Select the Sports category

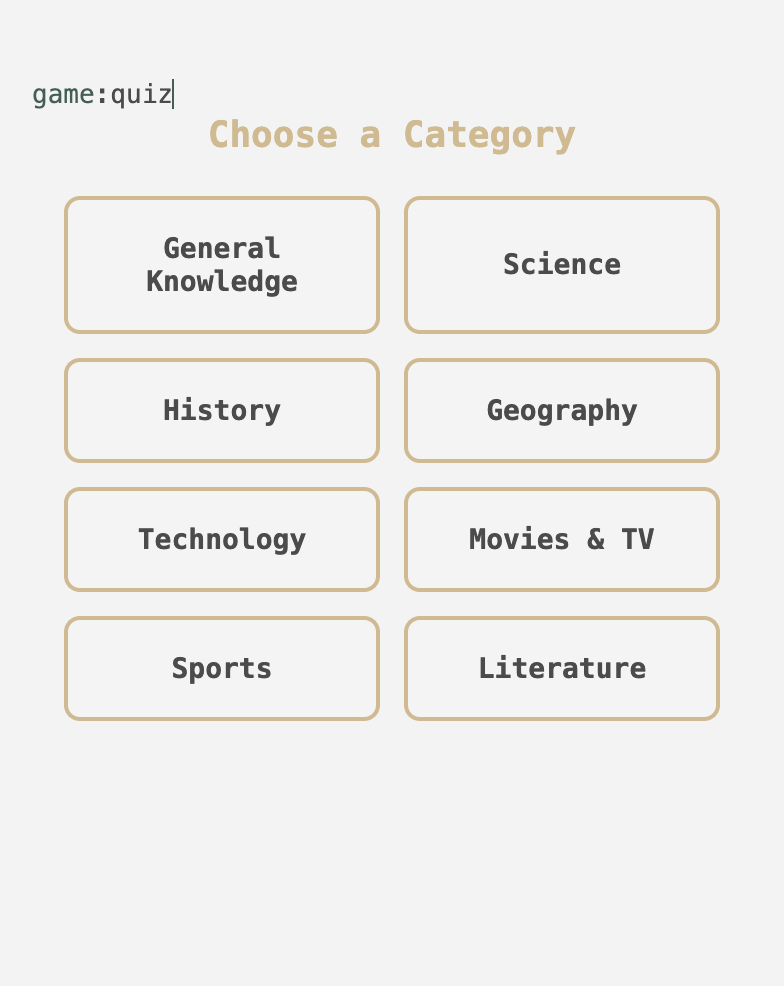(x=222, y=669)
